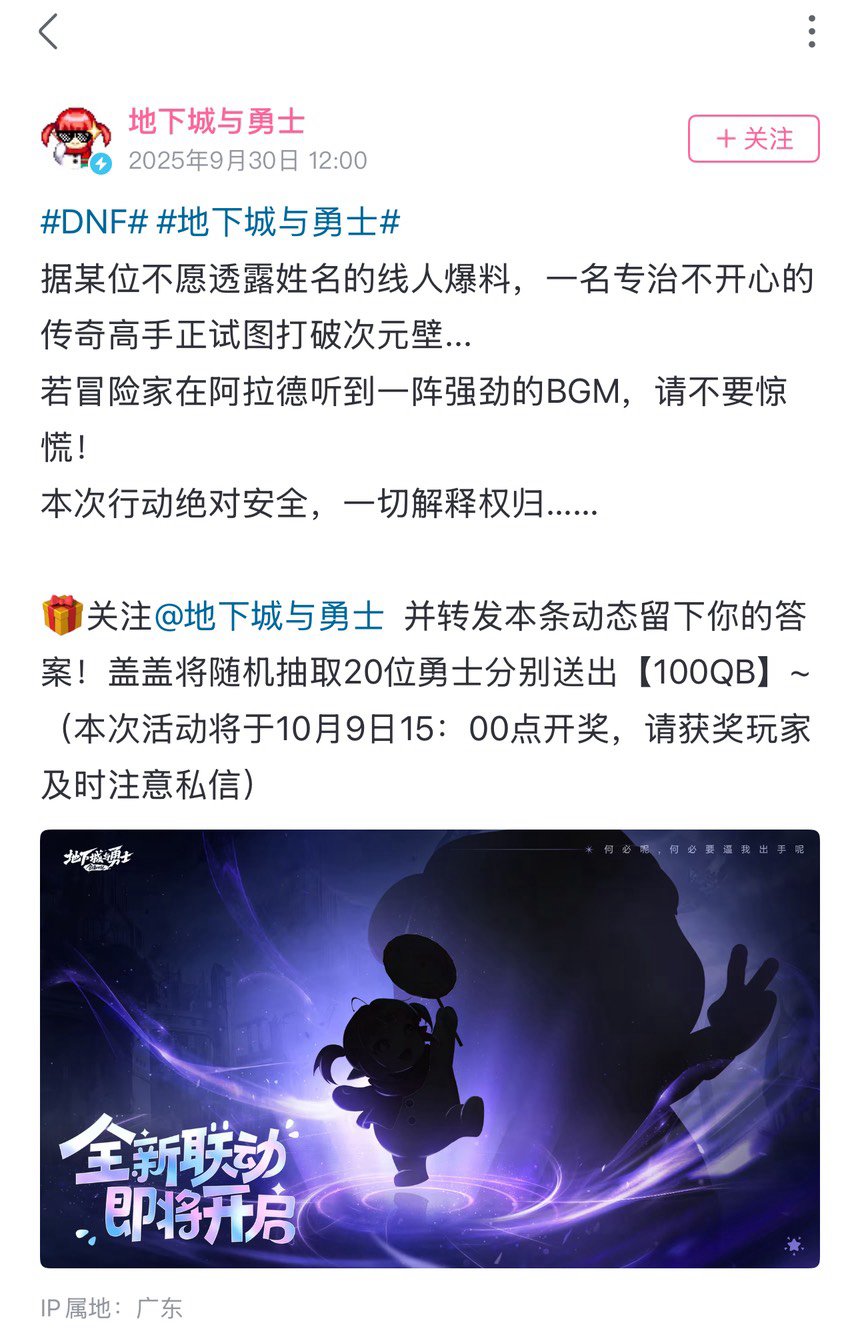This screenshot has height=1339, width=860.
Task: Open the #DNF# hashtag topic
Action: click(x=94, y=222)
